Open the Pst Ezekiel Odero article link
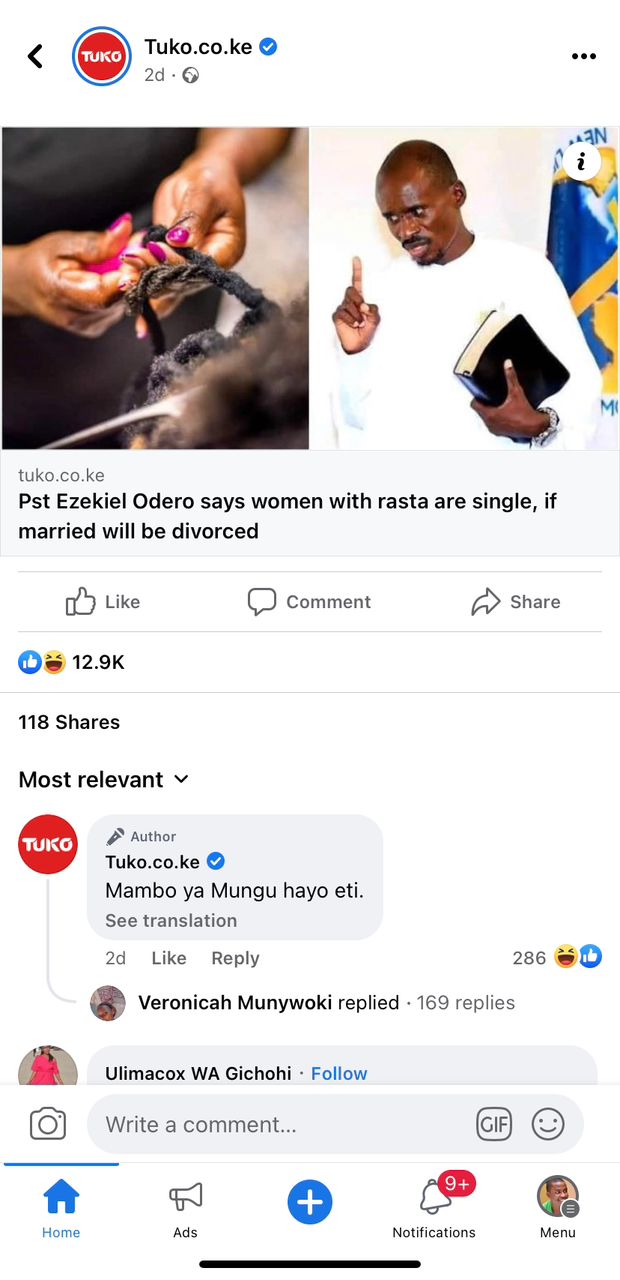The height and width of the screenshot is (1280, 620). point(288,516)
